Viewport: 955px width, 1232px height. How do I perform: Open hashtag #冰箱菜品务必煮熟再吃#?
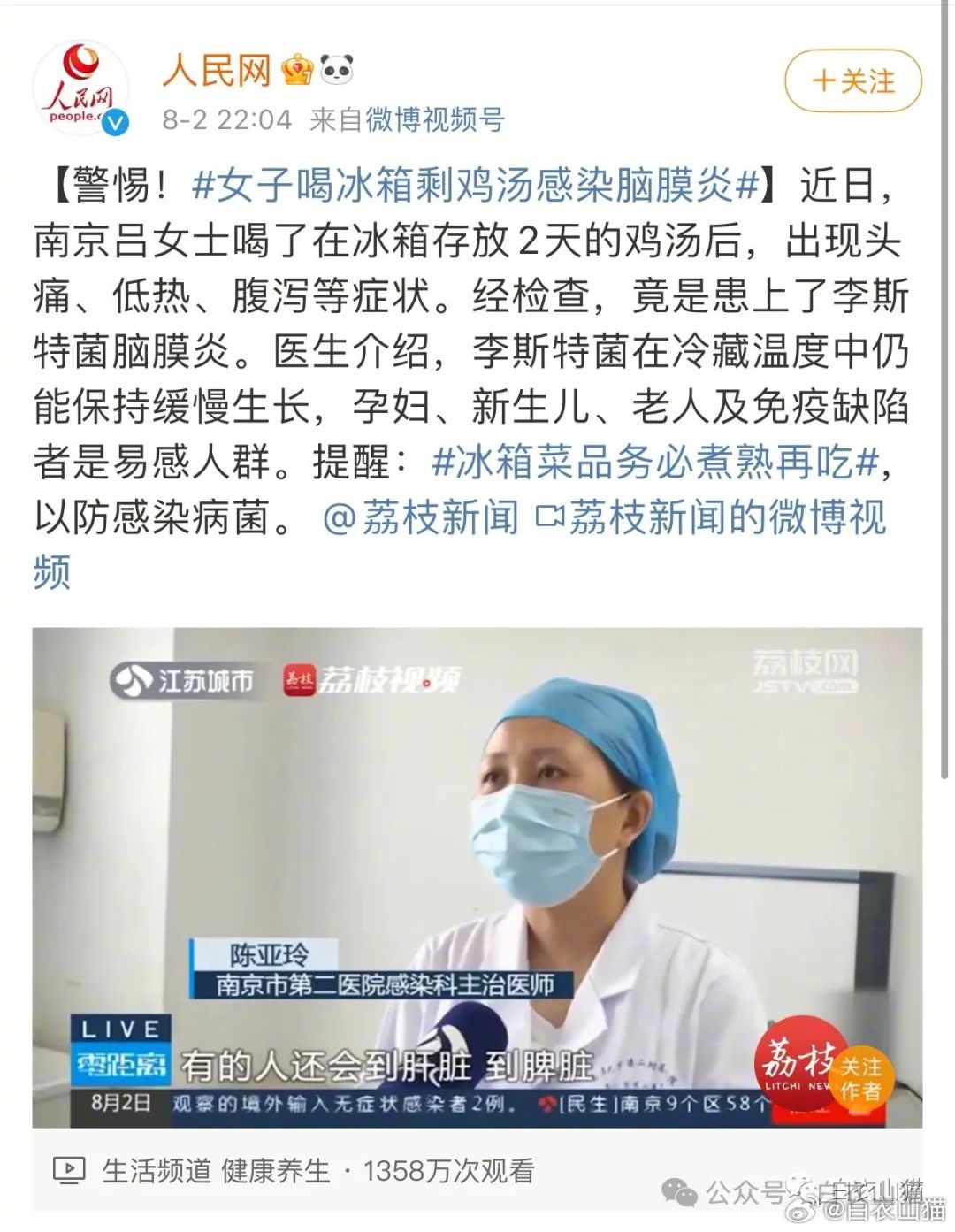point(655,462)
